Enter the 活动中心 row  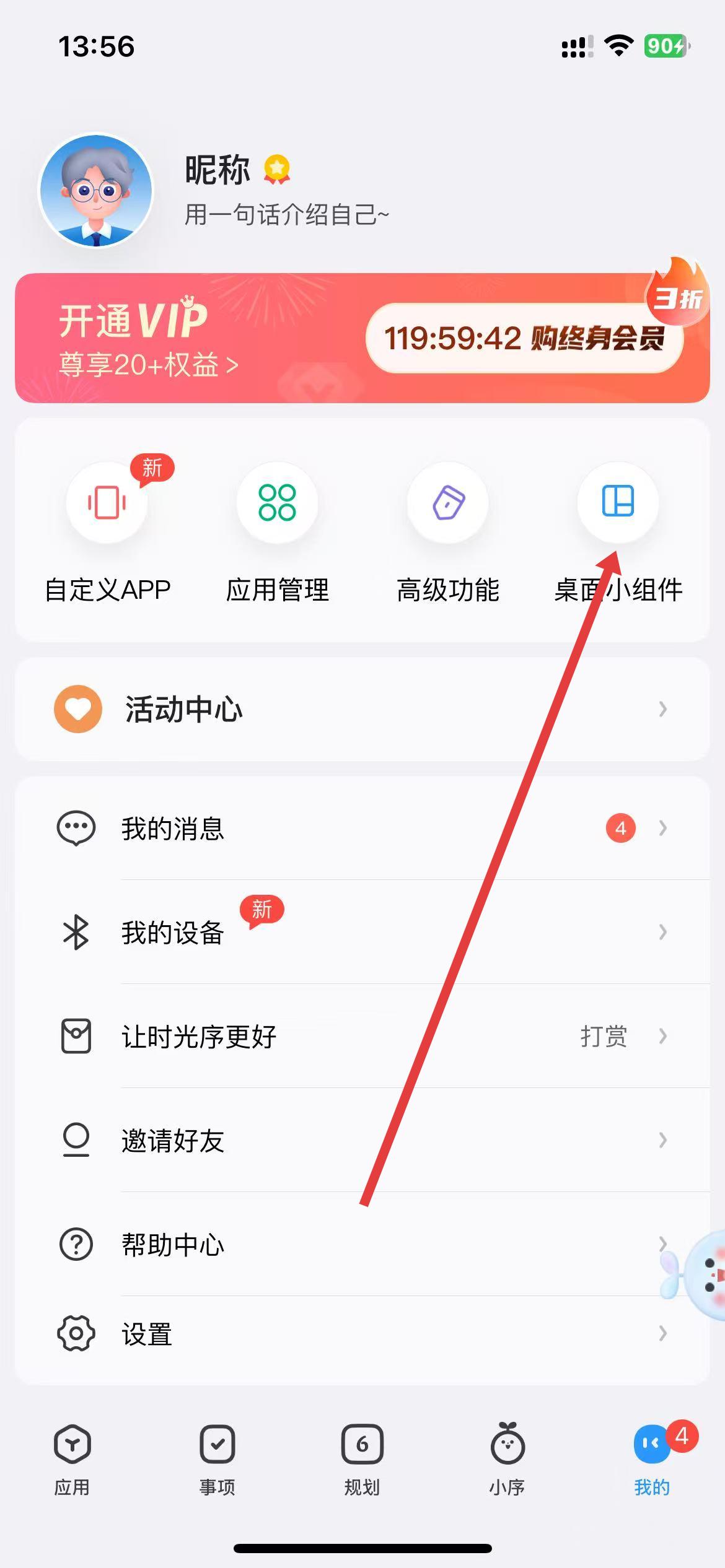(362, 709)
